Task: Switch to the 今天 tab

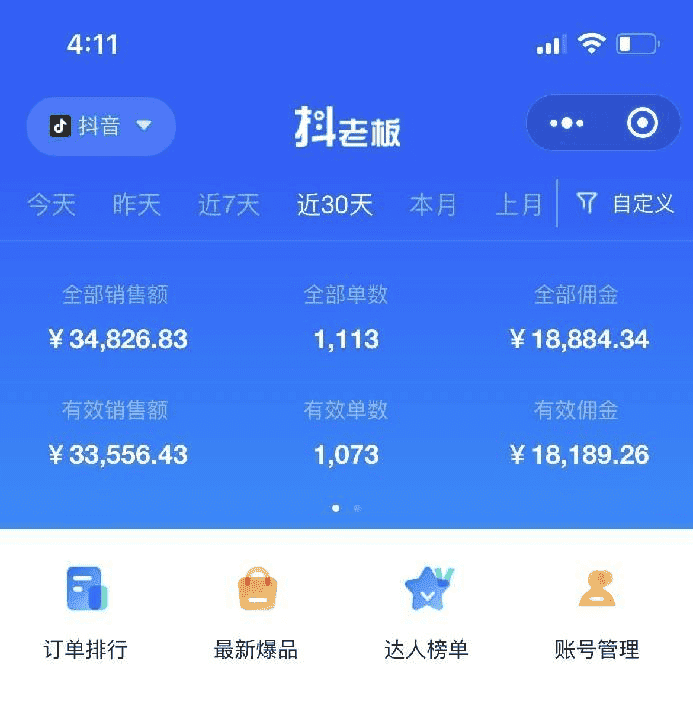Action: coord(51,205)
